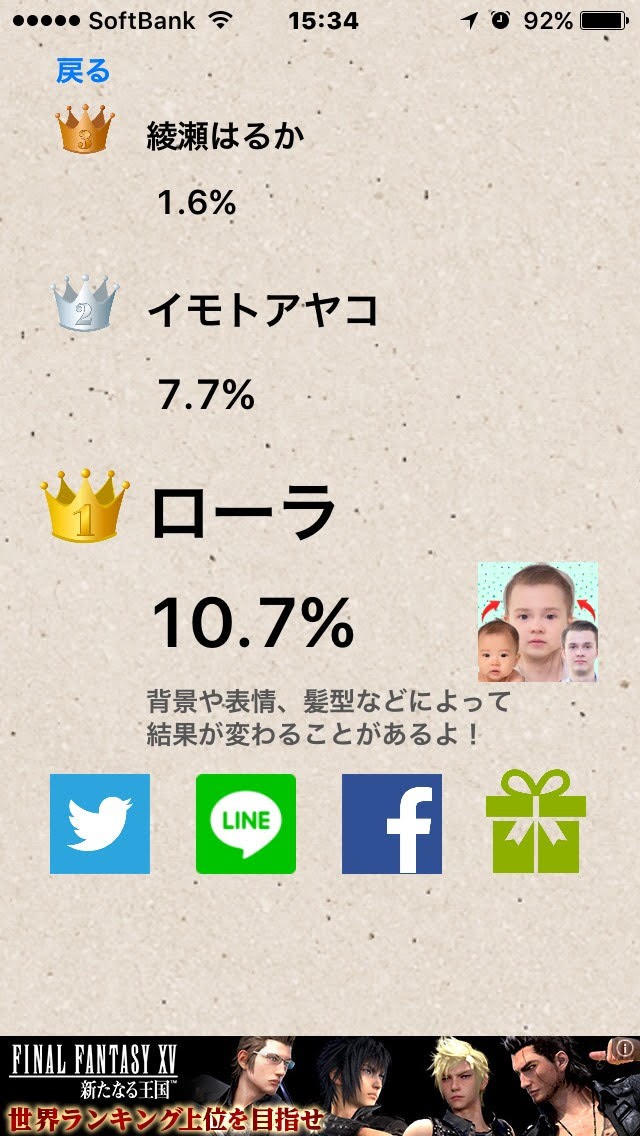Share the result via LINE

246,824
